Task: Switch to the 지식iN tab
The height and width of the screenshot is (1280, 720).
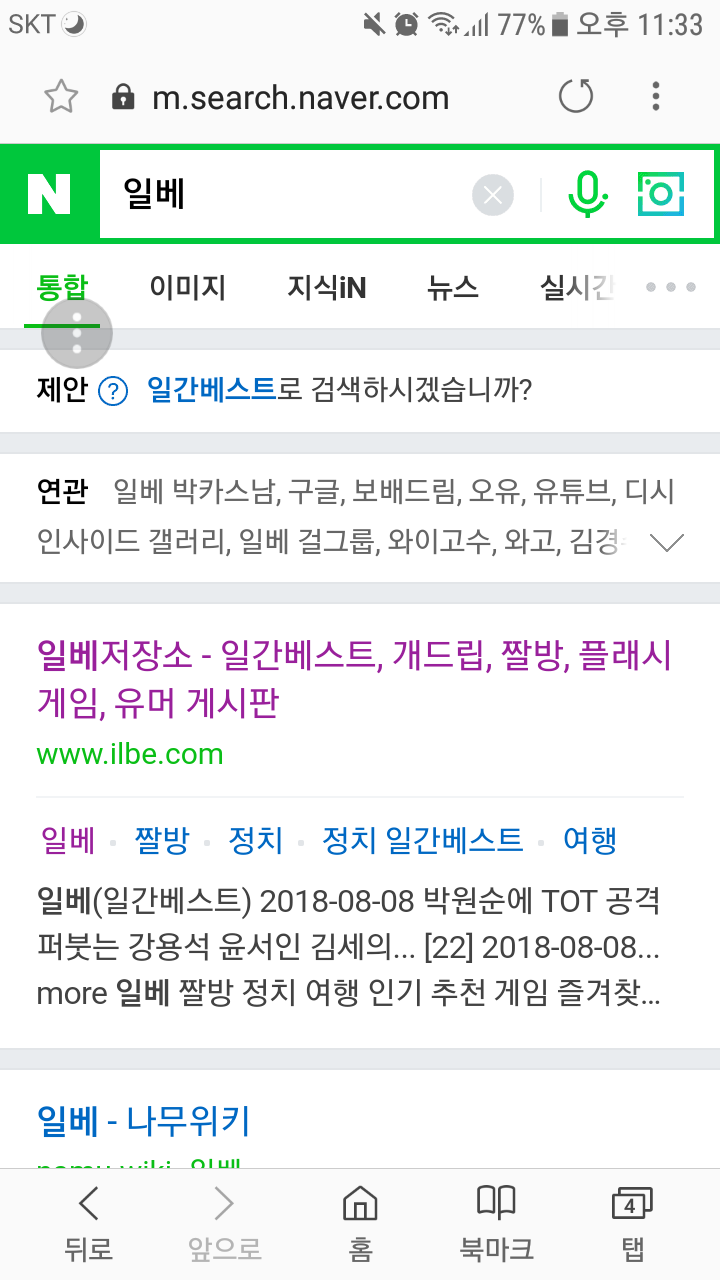Action: tap(326, 289)
